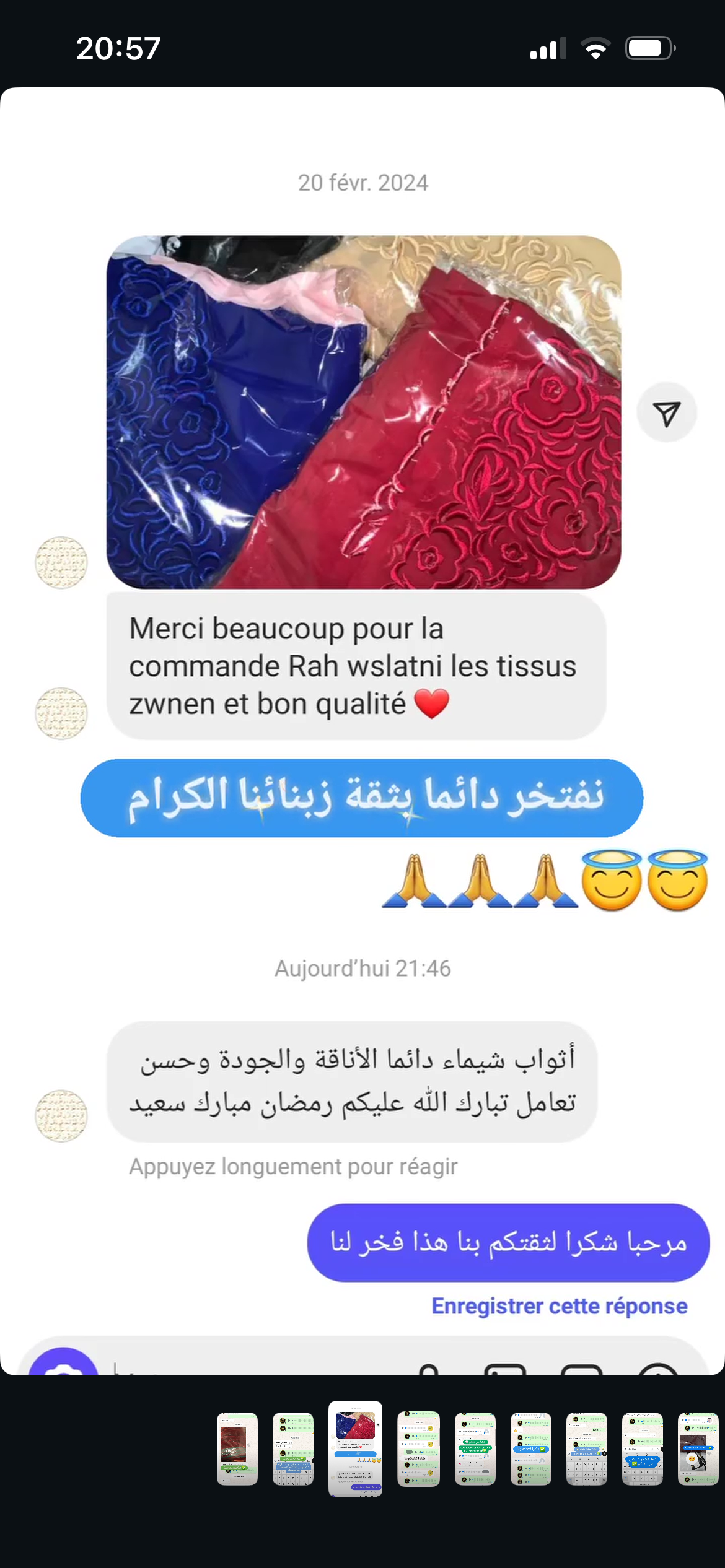725x1568 pixels.
Task: Open the thumbnail with the heart-eyes emoji photo
Action: tap(697, 1448)
